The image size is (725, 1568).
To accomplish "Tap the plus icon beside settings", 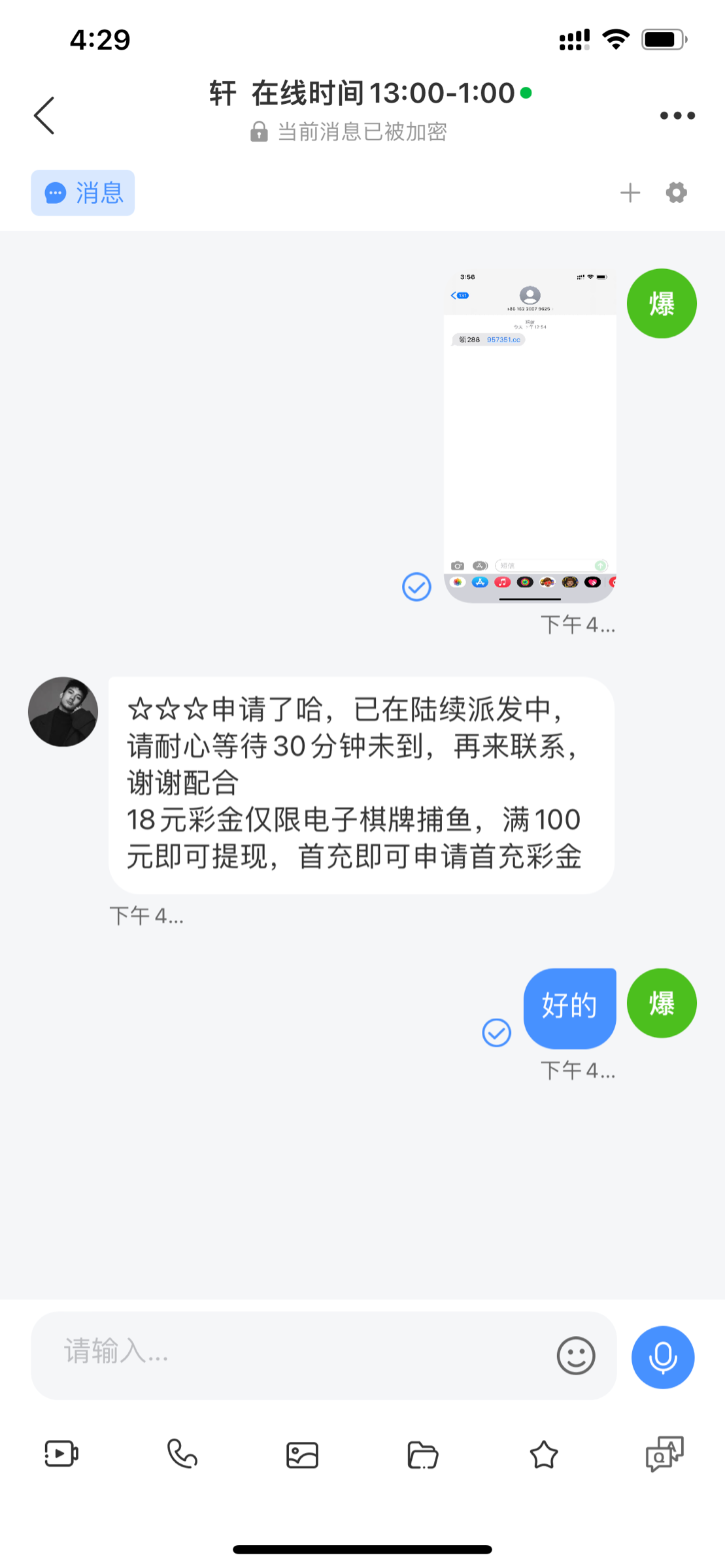I will pyautogui.click(x=630, y=193).
